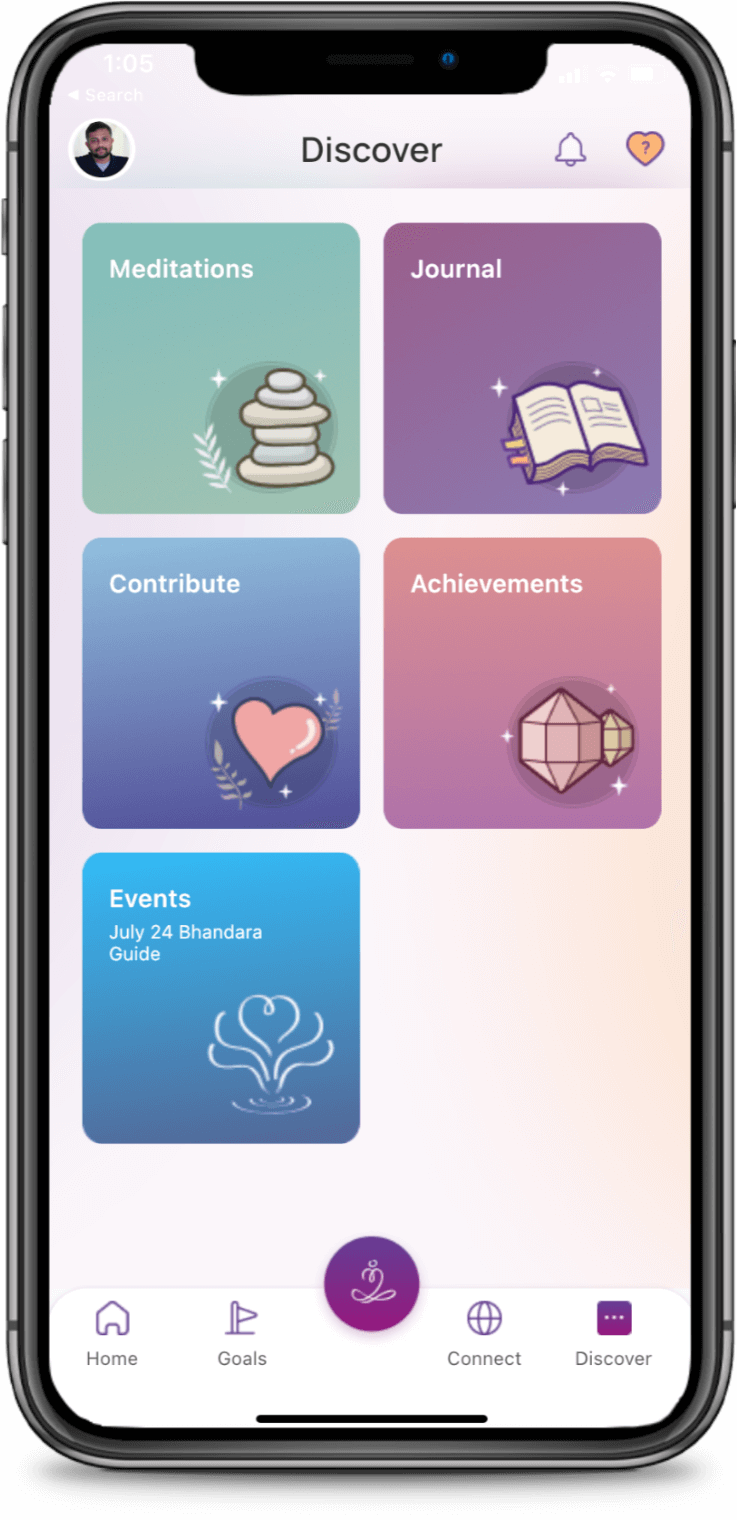
Task: Start meditation with the center button
Action: [371, 1284]
